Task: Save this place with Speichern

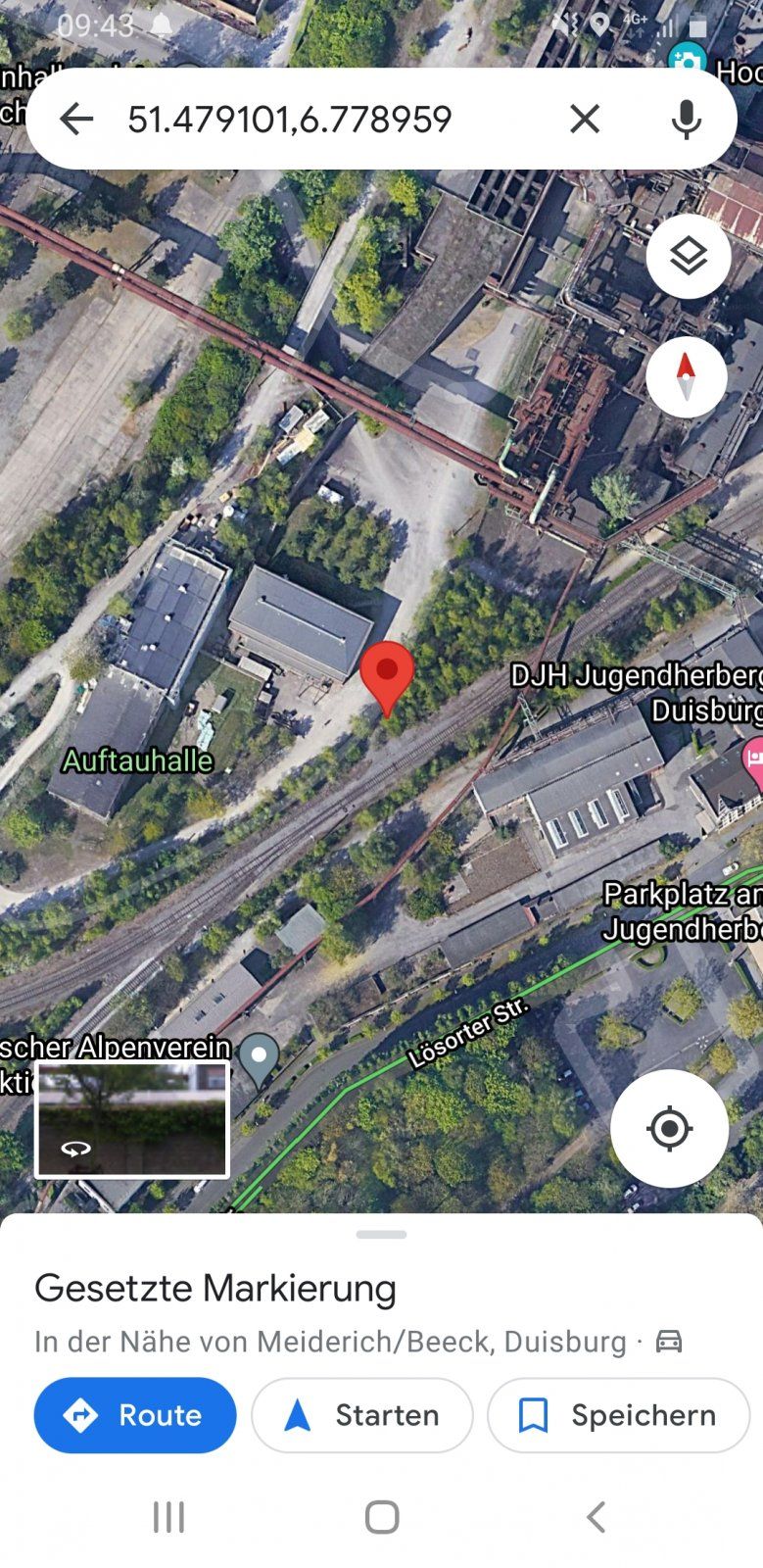Action: (x=618, y=1415)
